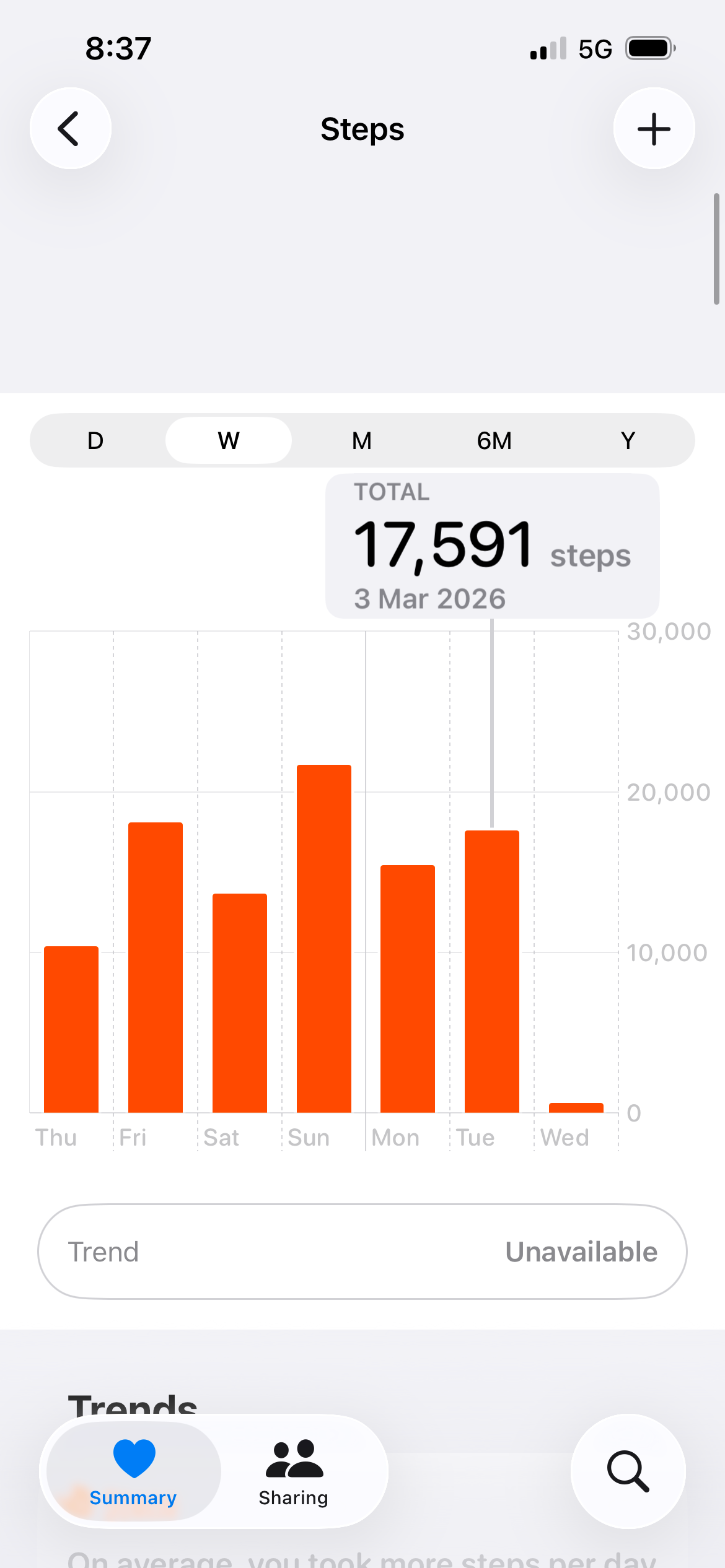Open search with the magnifier icon
Screen dimensions: 725x1568
click(x=628, y=1471)
